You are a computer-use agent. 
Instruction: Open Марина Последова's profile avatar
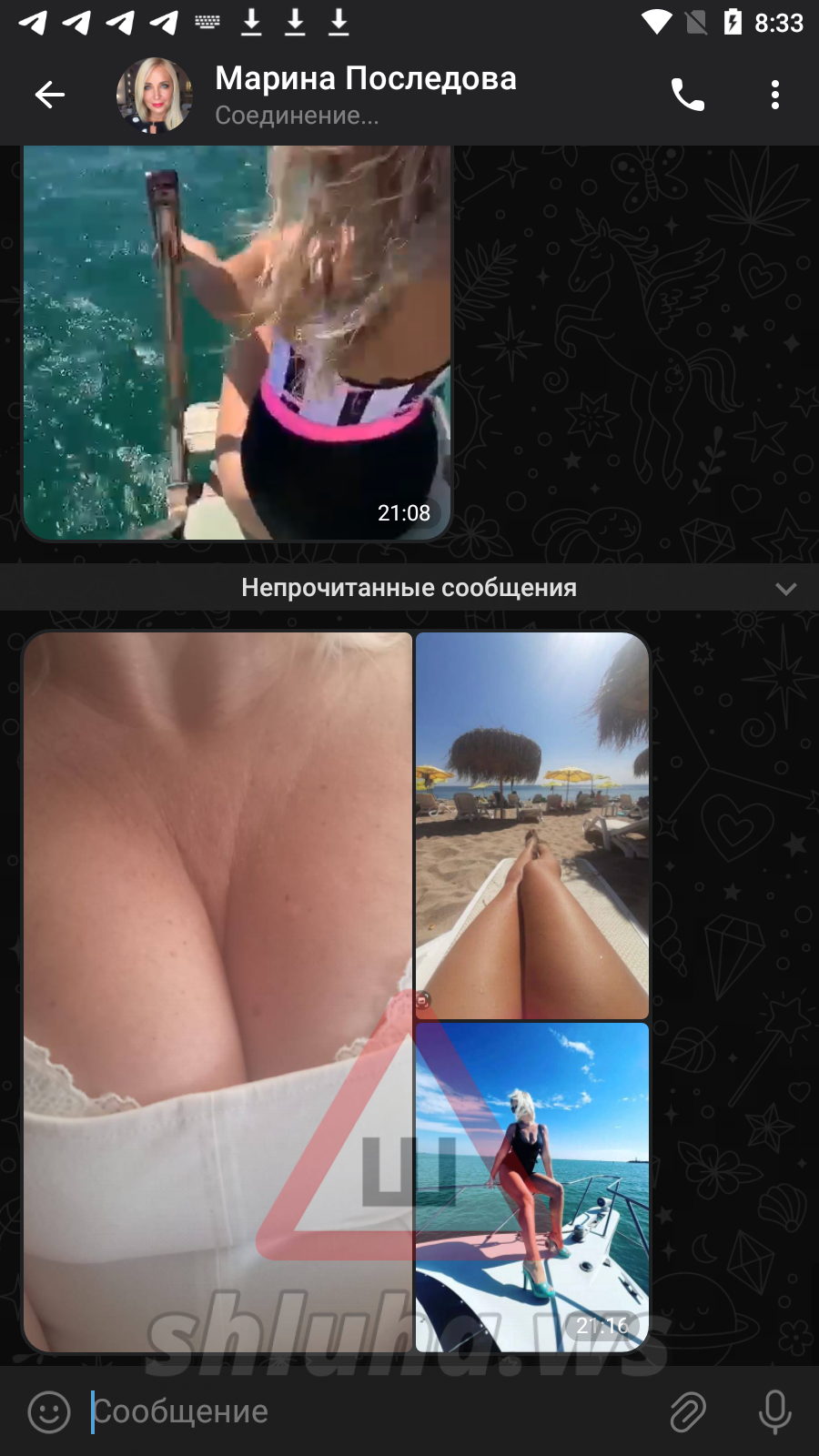coord(155,95)
